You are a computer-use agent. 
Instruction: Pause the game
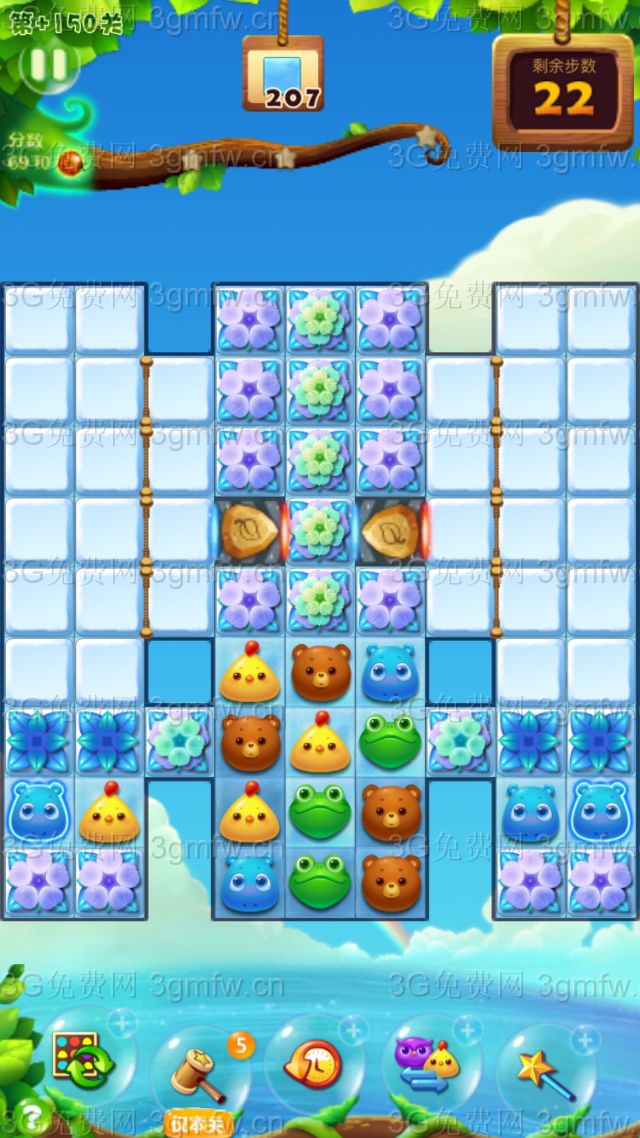(48, 65)
